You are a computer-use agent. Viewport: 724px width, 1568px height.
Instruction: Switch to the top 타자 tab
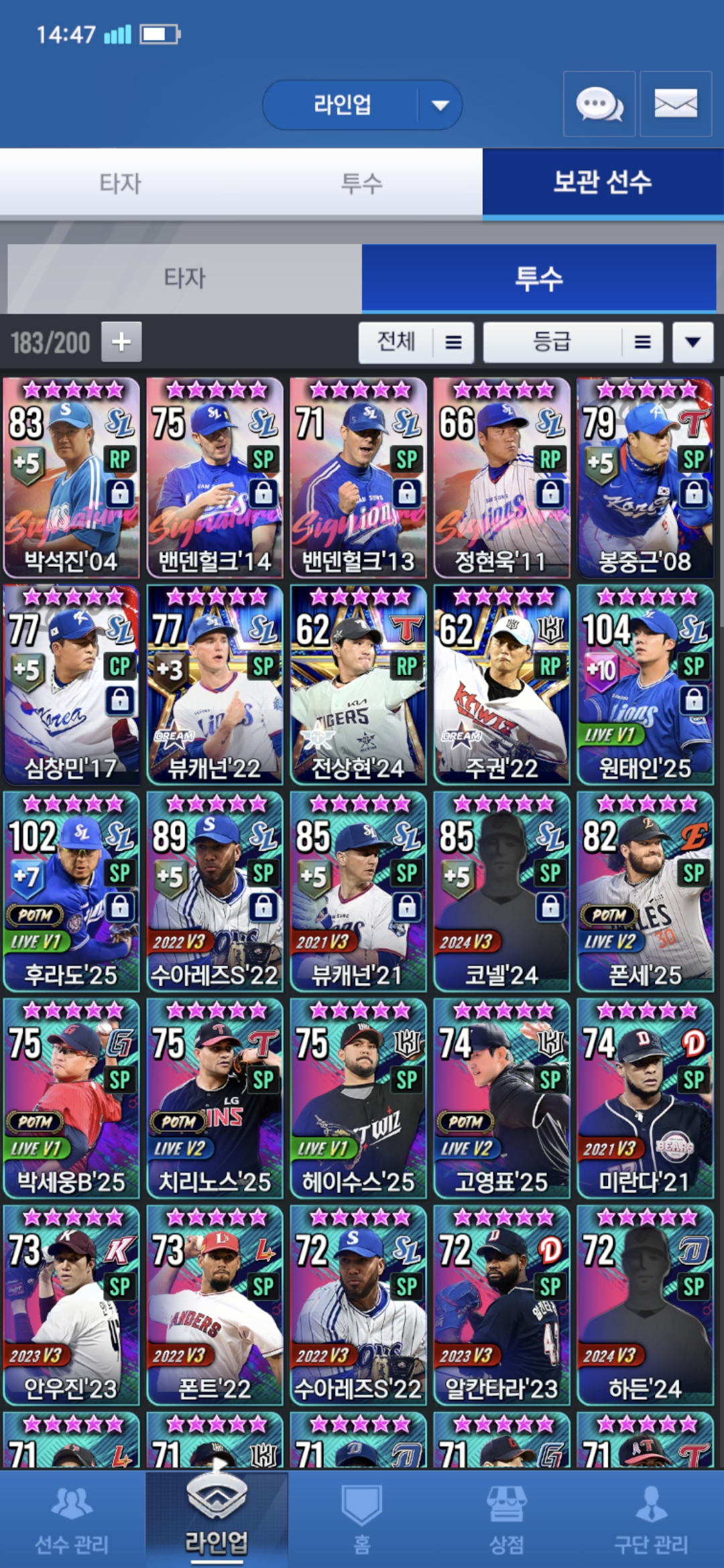pyautogui.click(x=121, y=183)
